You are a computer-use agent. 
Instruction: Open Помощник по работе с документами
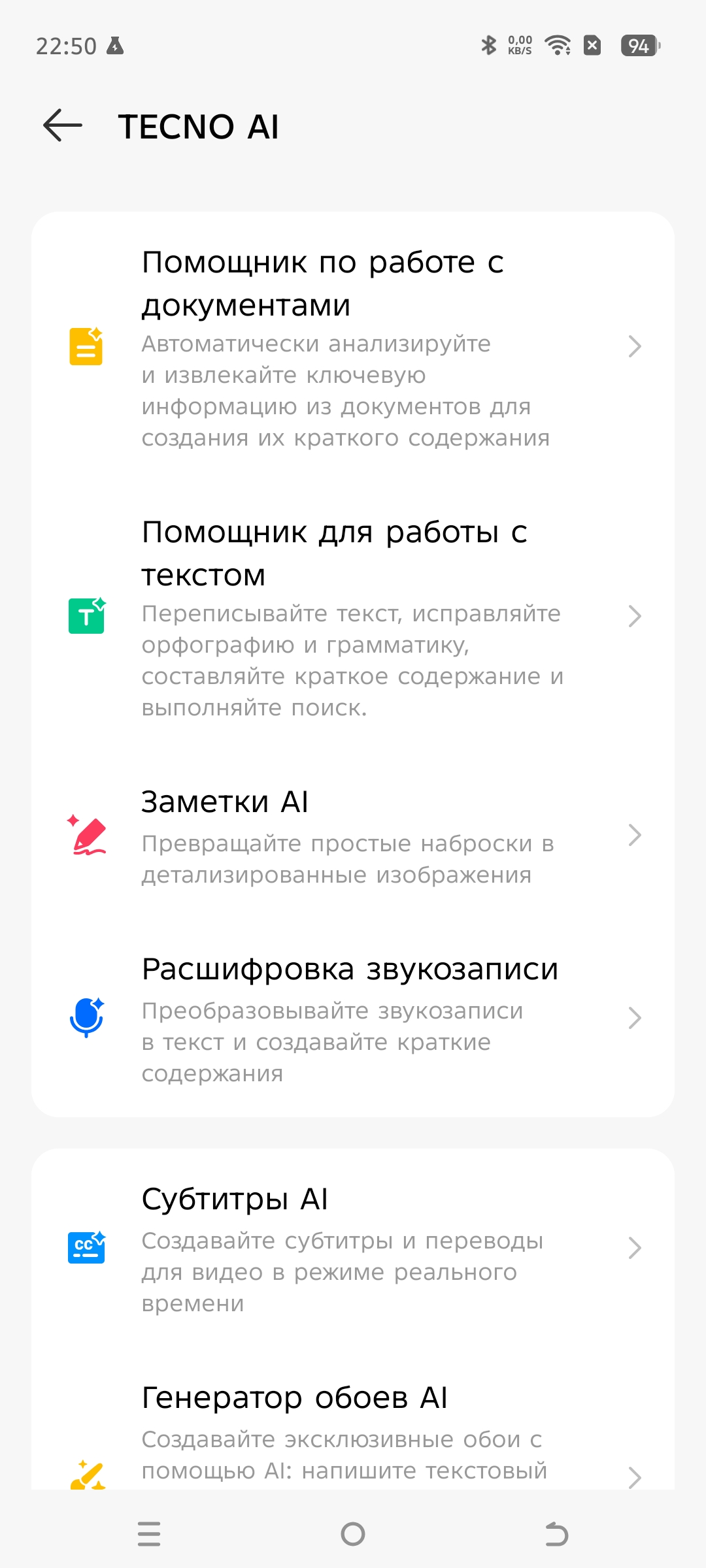[353, 346]
